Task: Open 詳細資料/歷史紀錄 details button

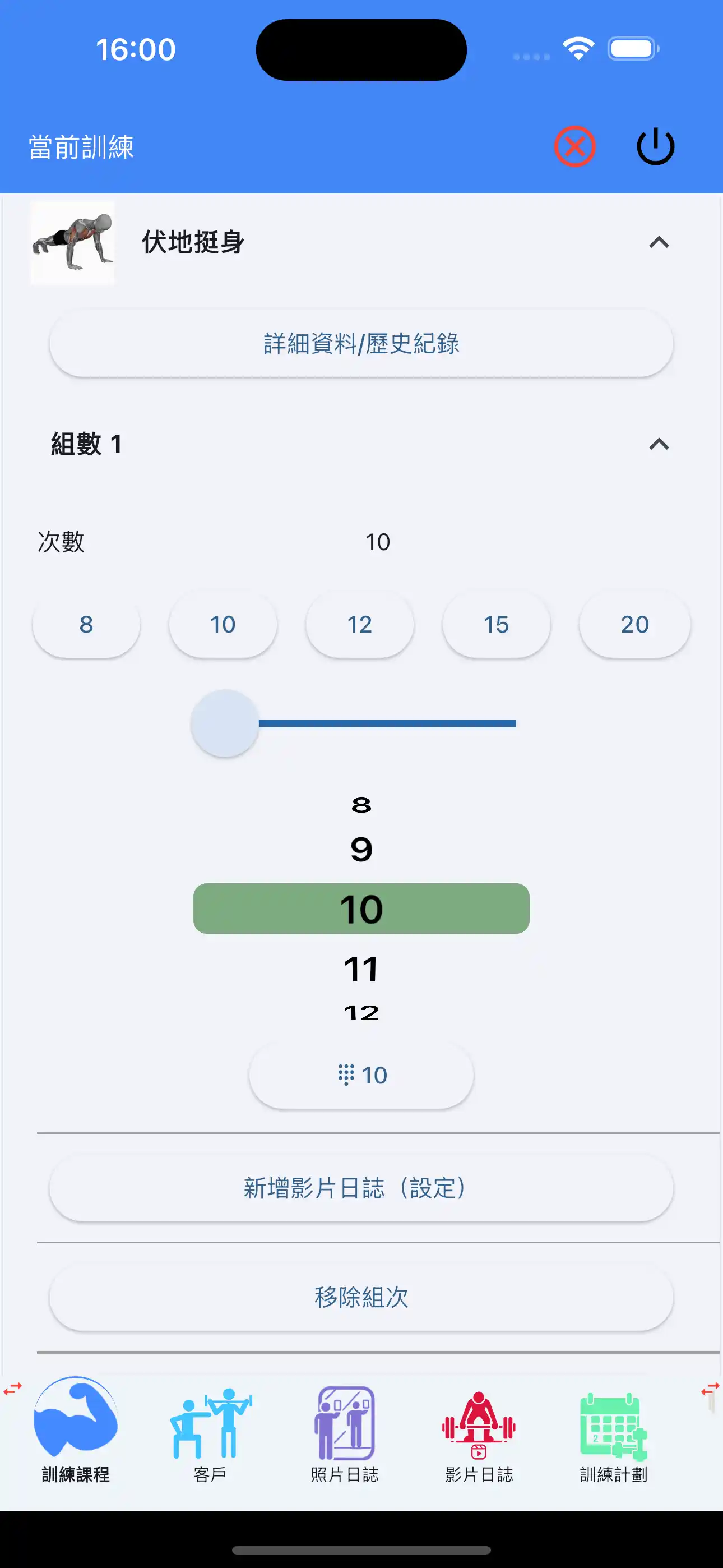Action: tap(361, 344)
